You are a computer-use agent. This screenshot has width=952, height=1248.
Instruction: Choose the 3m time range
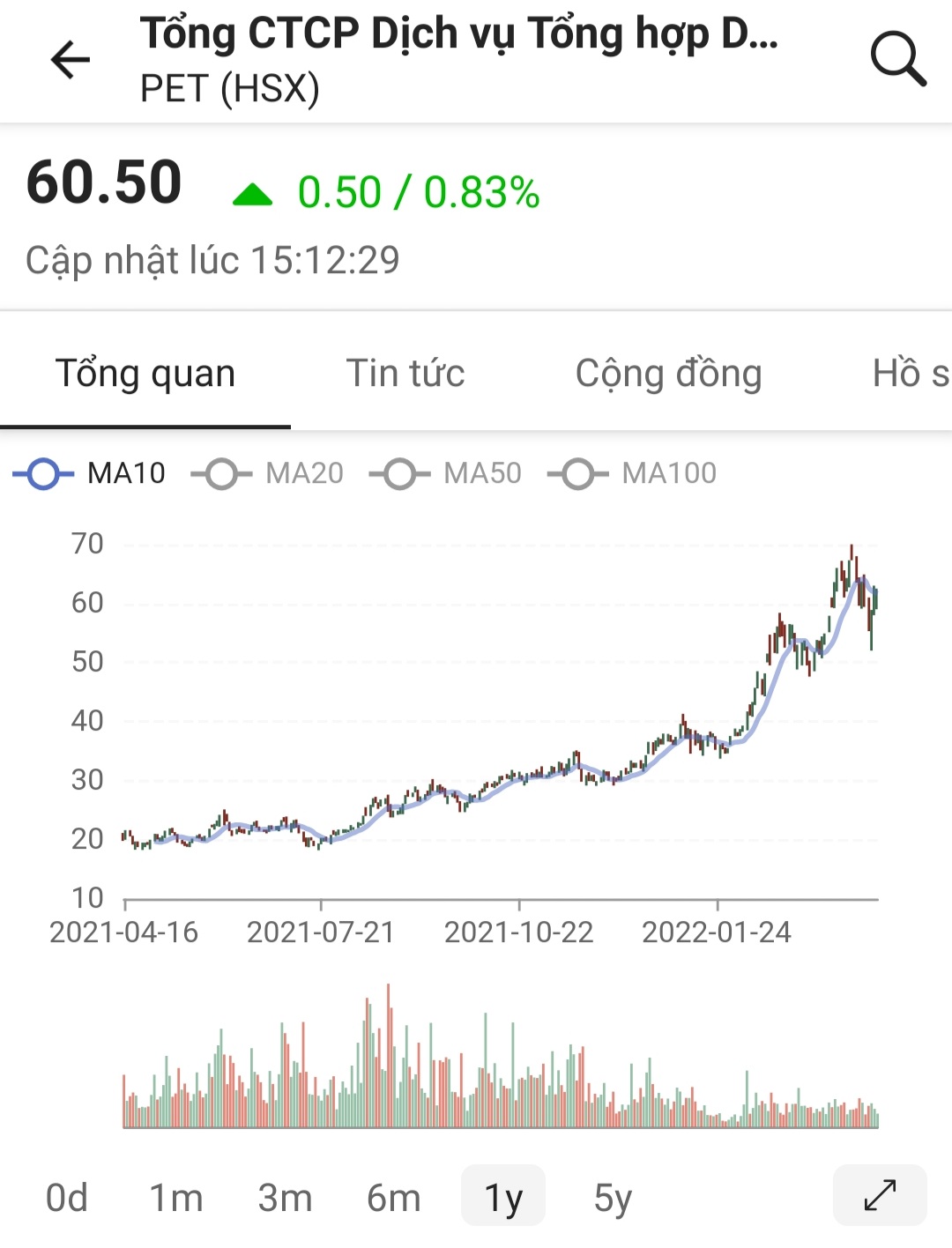285,1198
